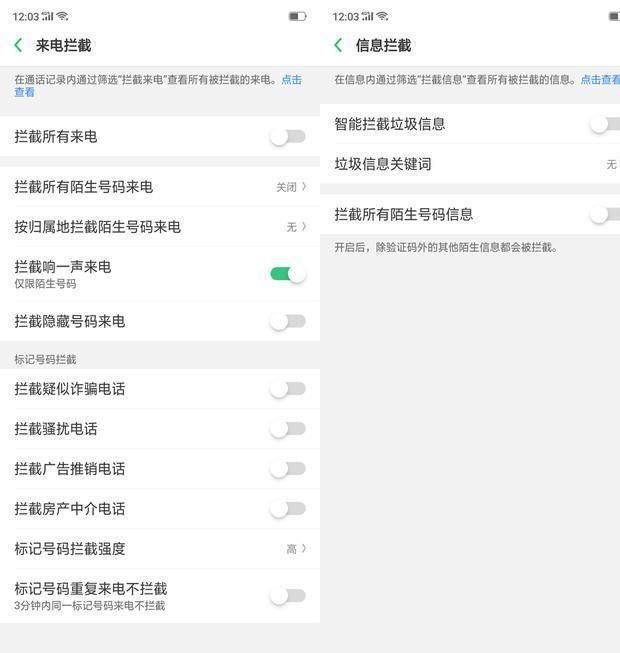Image resolution: width=620 pixels, height=653 pixels.
Task: Go back from the 信息拦截 page
Action: point(338,45)
